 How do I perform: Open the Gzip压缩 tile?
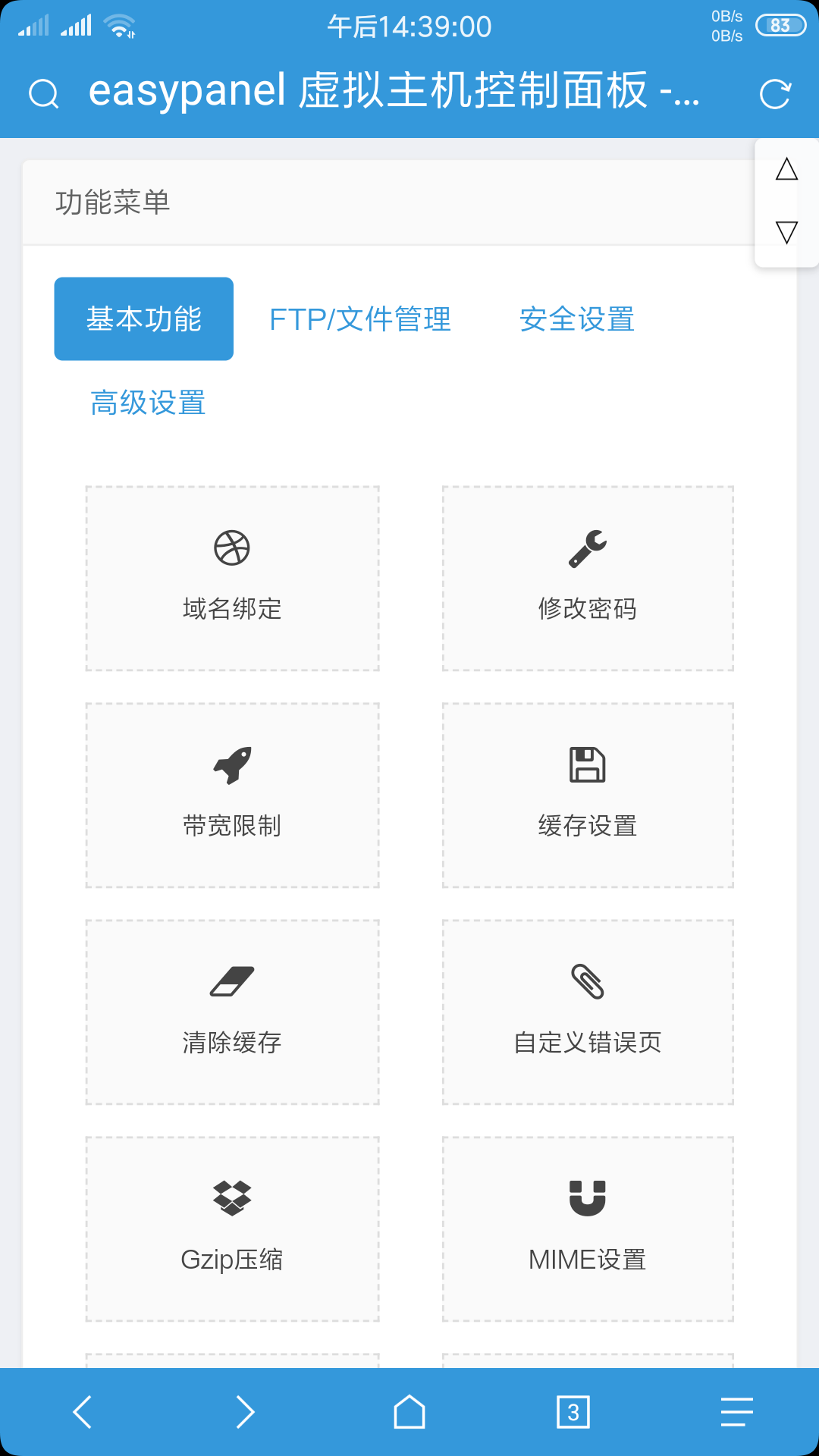tap(232, 1229)
